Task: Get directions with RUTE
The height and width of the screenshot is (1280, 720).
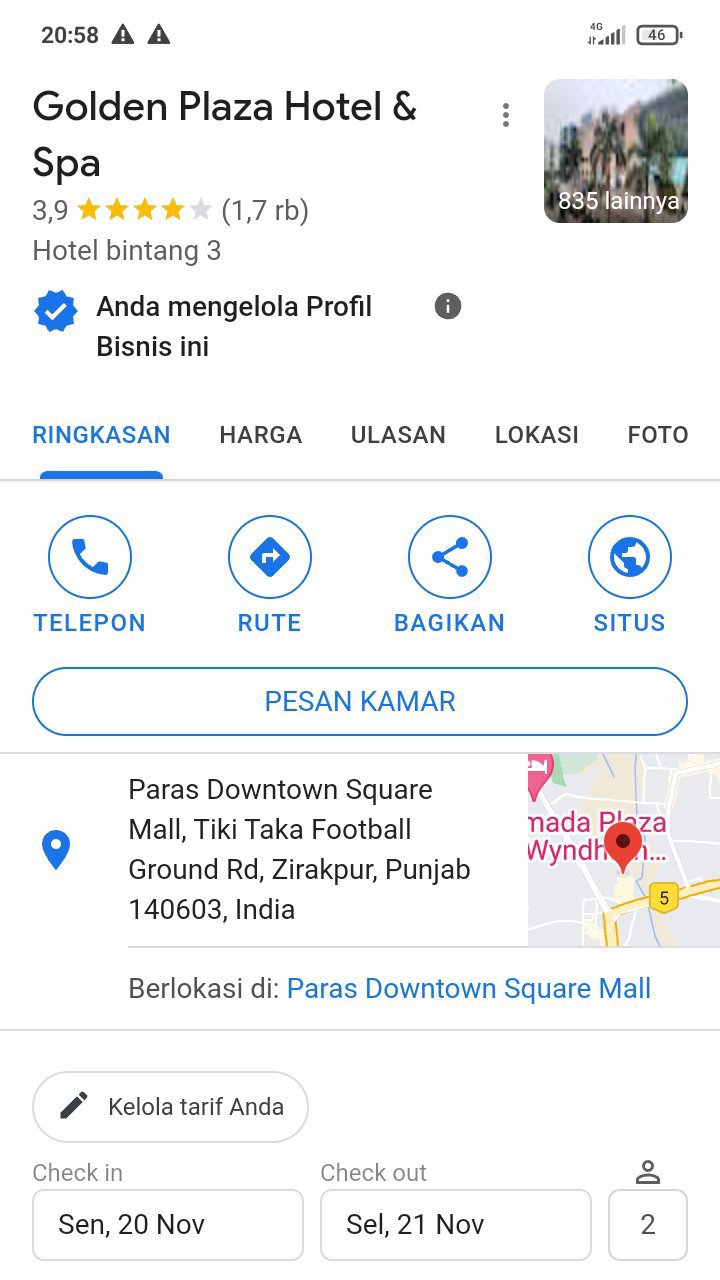Action: coord(270,576)
